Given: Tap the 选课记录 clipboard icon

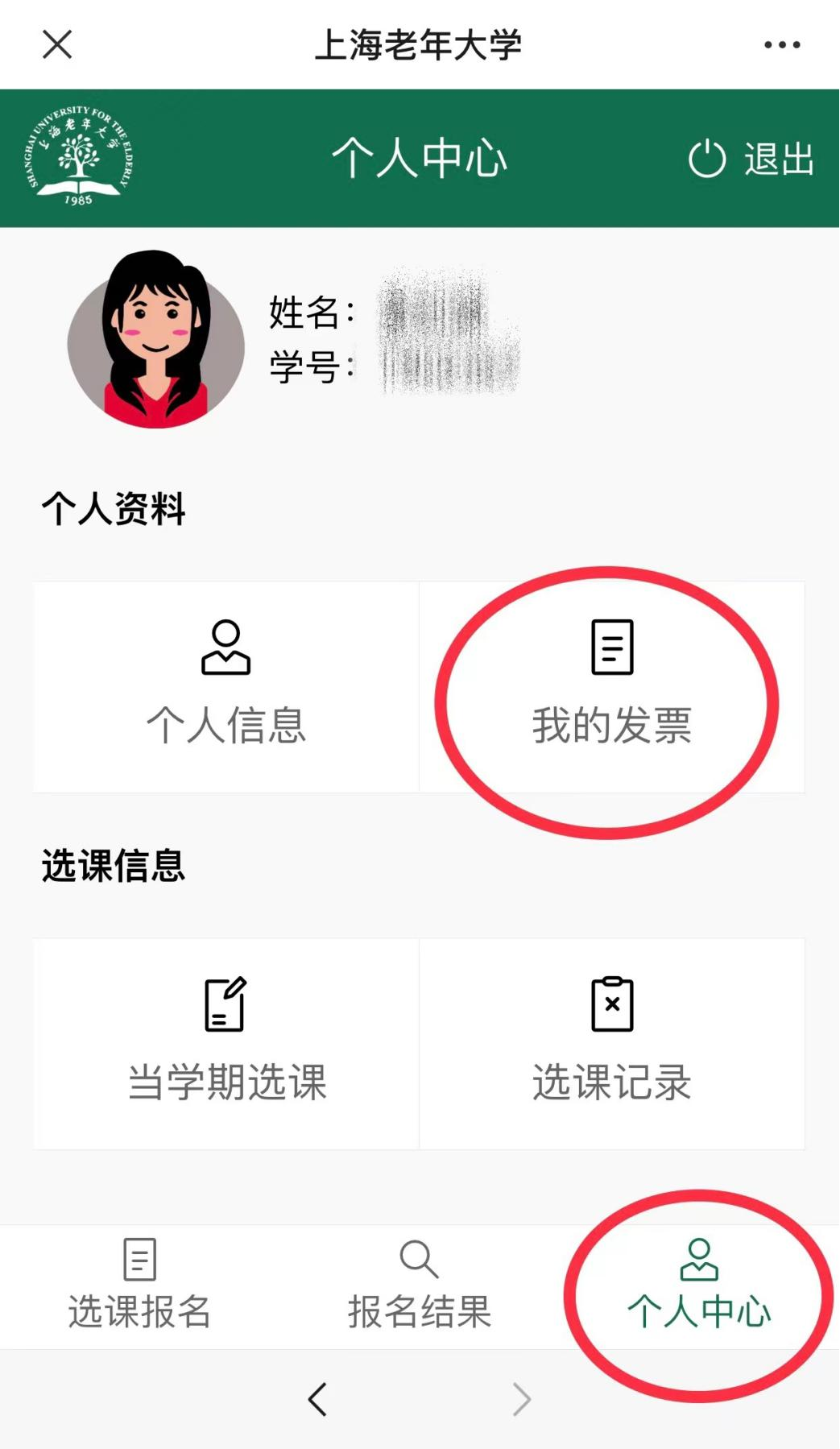Looking at the screenshot, I should click(x=612, y=1004).
